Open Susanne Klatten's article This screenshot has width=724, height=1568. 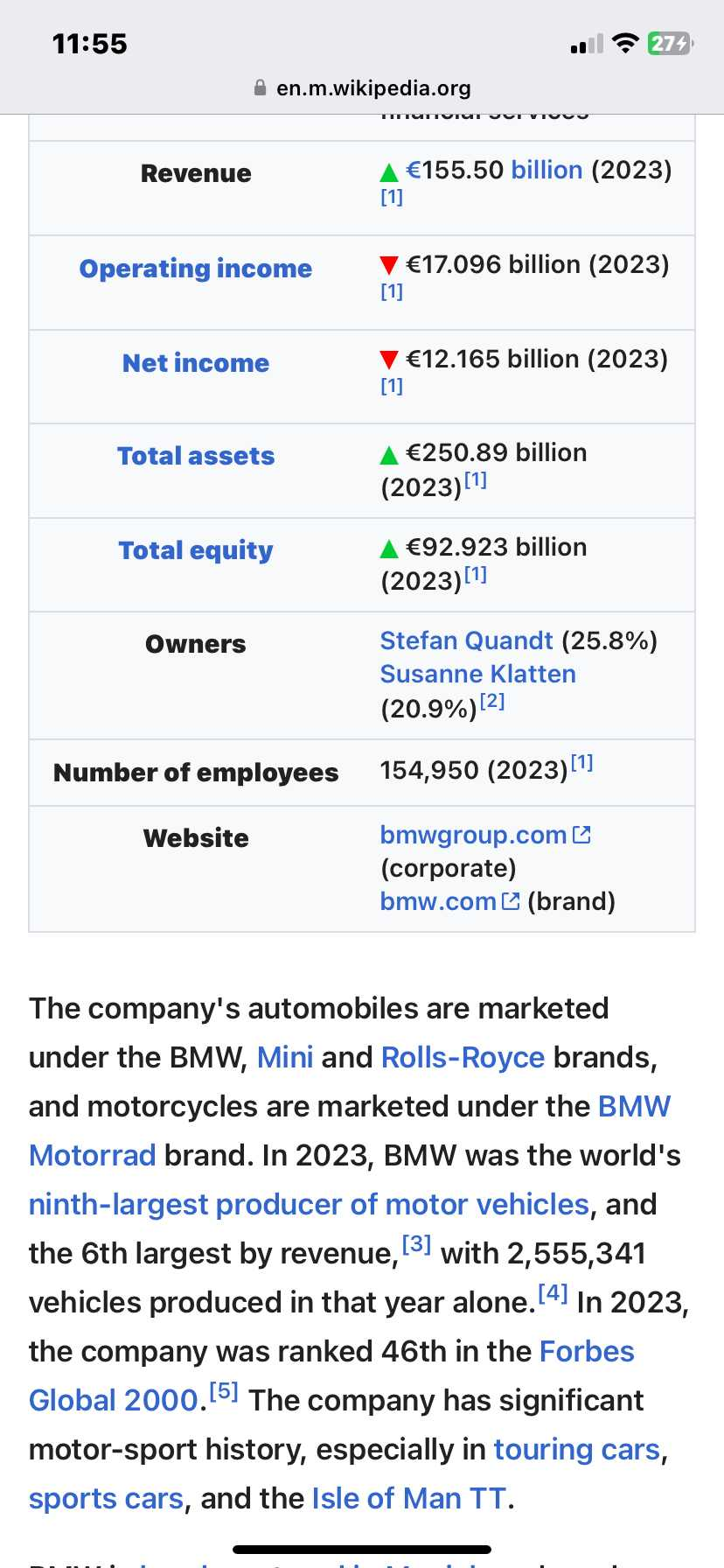478,674
